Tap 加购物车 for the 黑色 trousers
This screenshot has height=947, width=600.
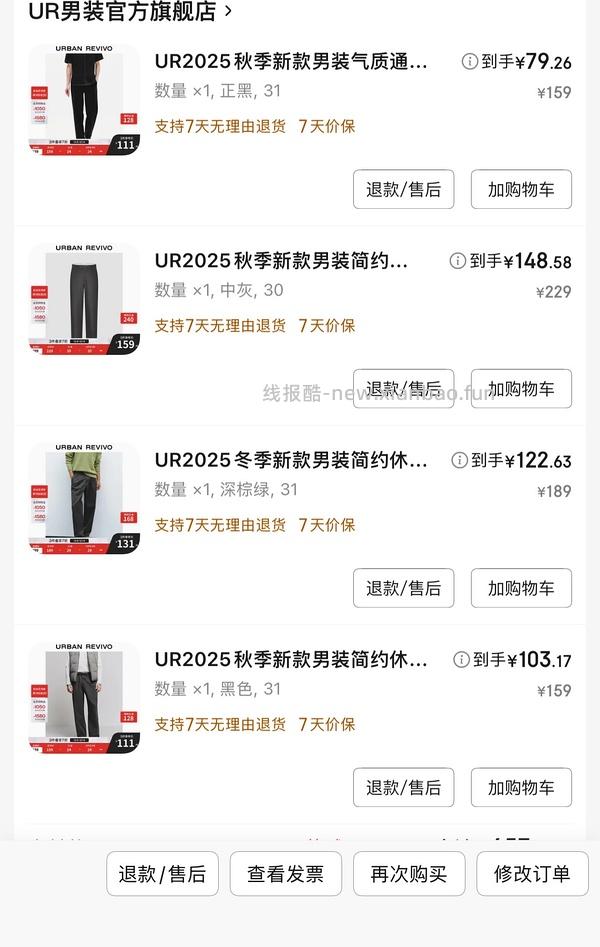click(x=521, y=787)
